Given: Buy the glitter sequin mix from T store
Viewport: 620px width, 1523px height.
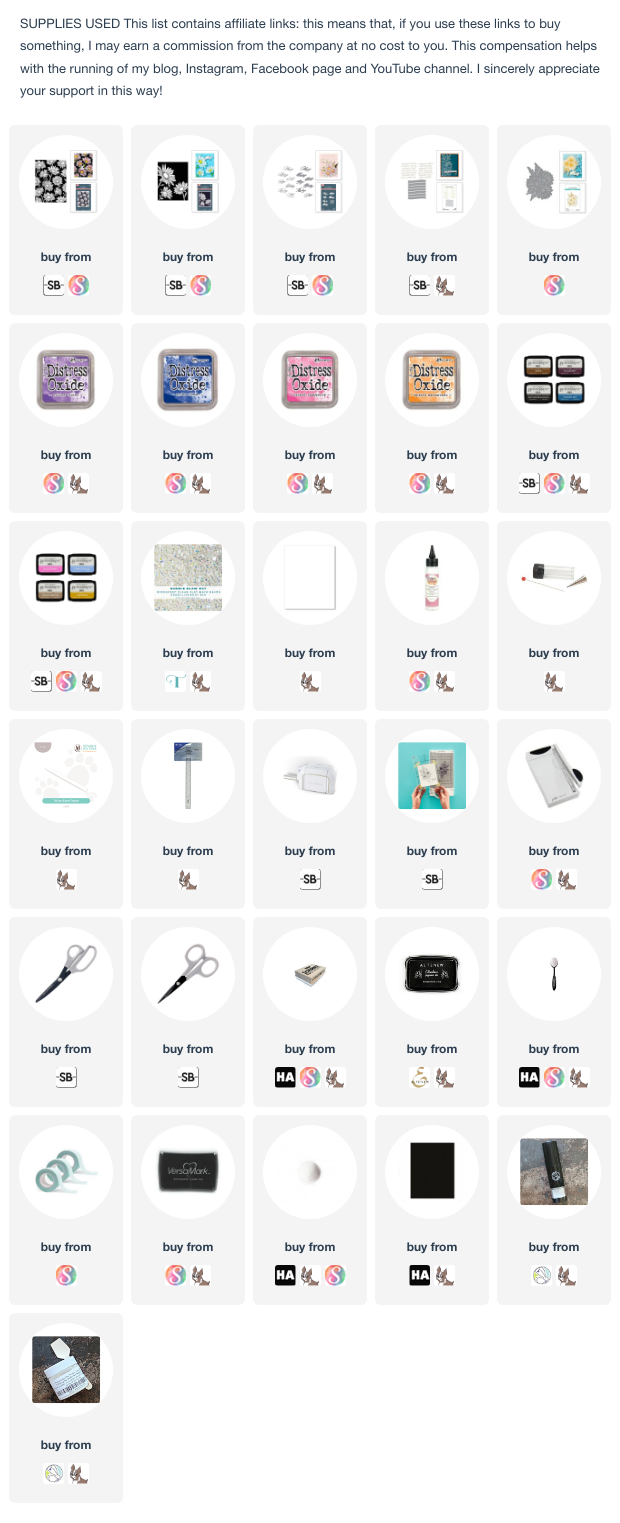Looking at the screenshot, I should (x=177, y=682).
